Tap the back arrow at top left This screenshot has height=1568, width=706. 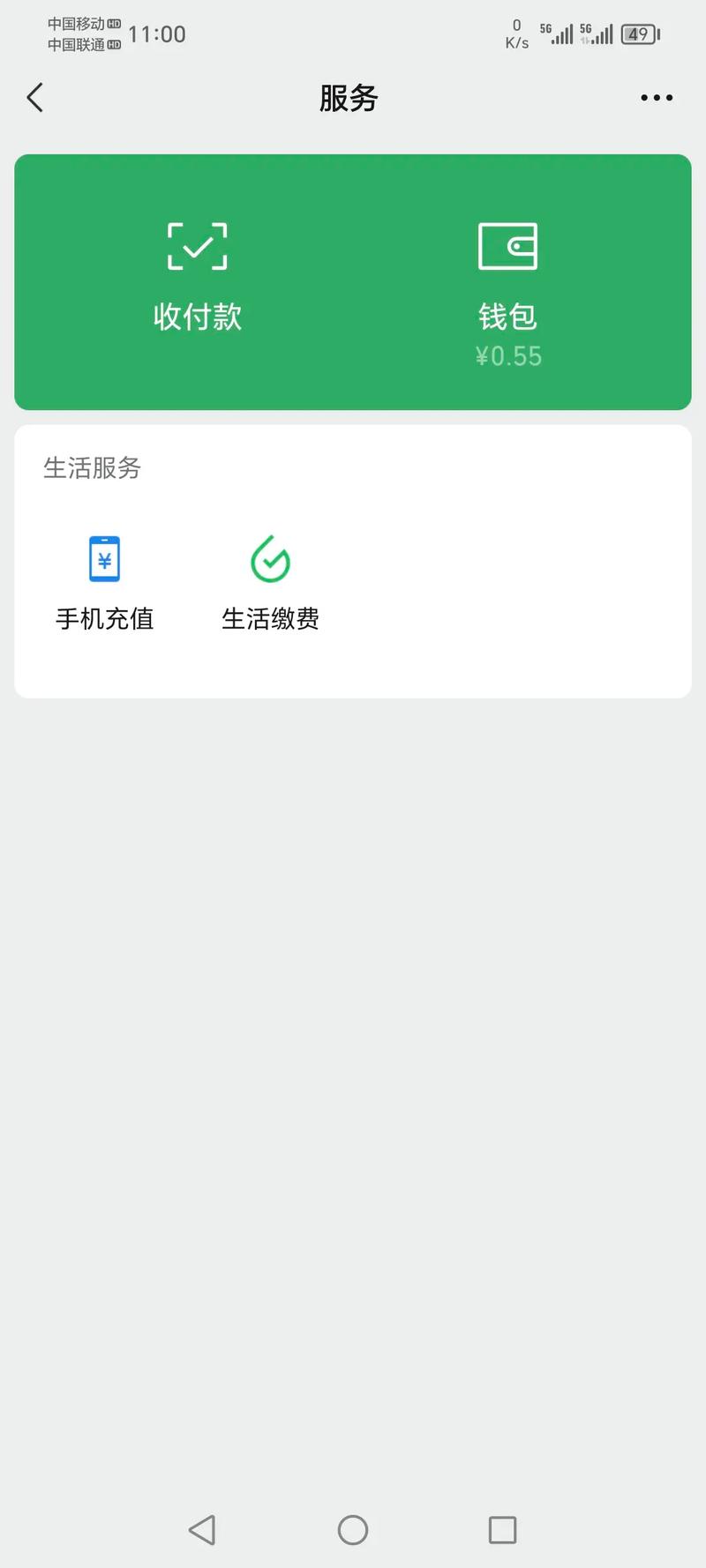35,97
